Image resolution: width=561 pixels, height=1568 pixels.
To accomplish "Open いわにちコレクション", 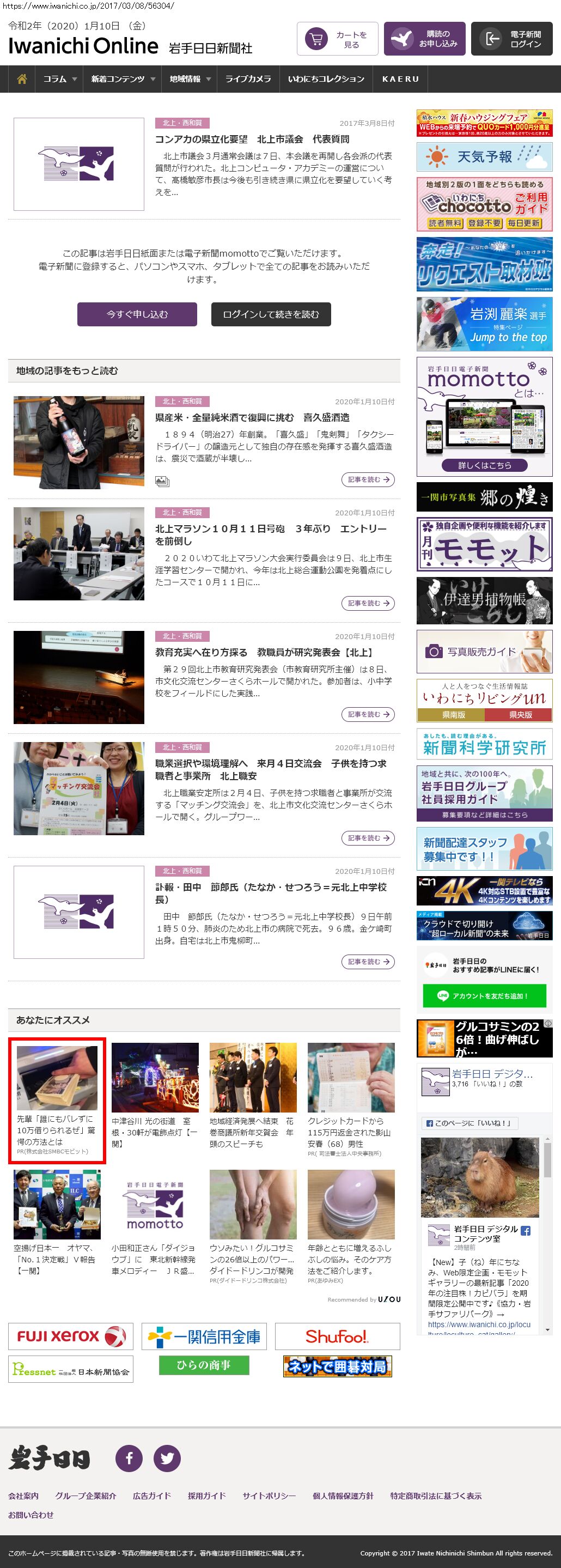I will pyautogui.click(x=326, y=79).
